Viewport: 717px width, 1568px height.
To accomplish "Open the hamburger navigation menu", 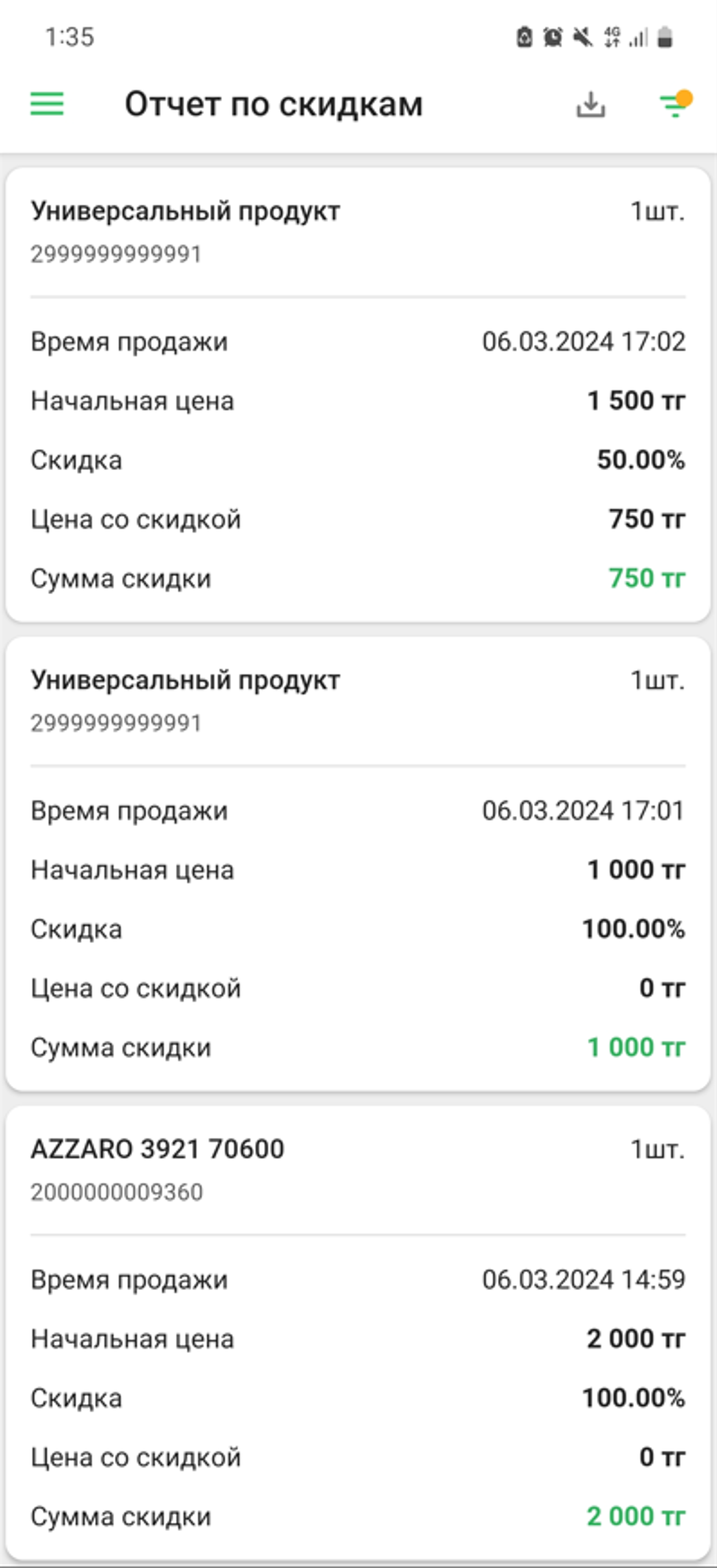I will coord(47,104).
